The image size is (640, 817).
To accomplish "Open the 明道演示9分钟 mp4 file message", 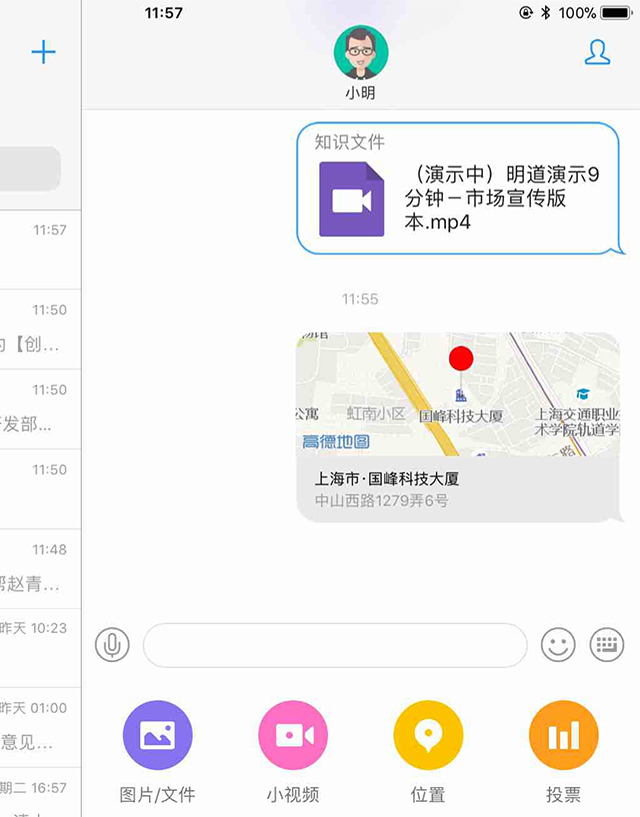I will 458,190.
